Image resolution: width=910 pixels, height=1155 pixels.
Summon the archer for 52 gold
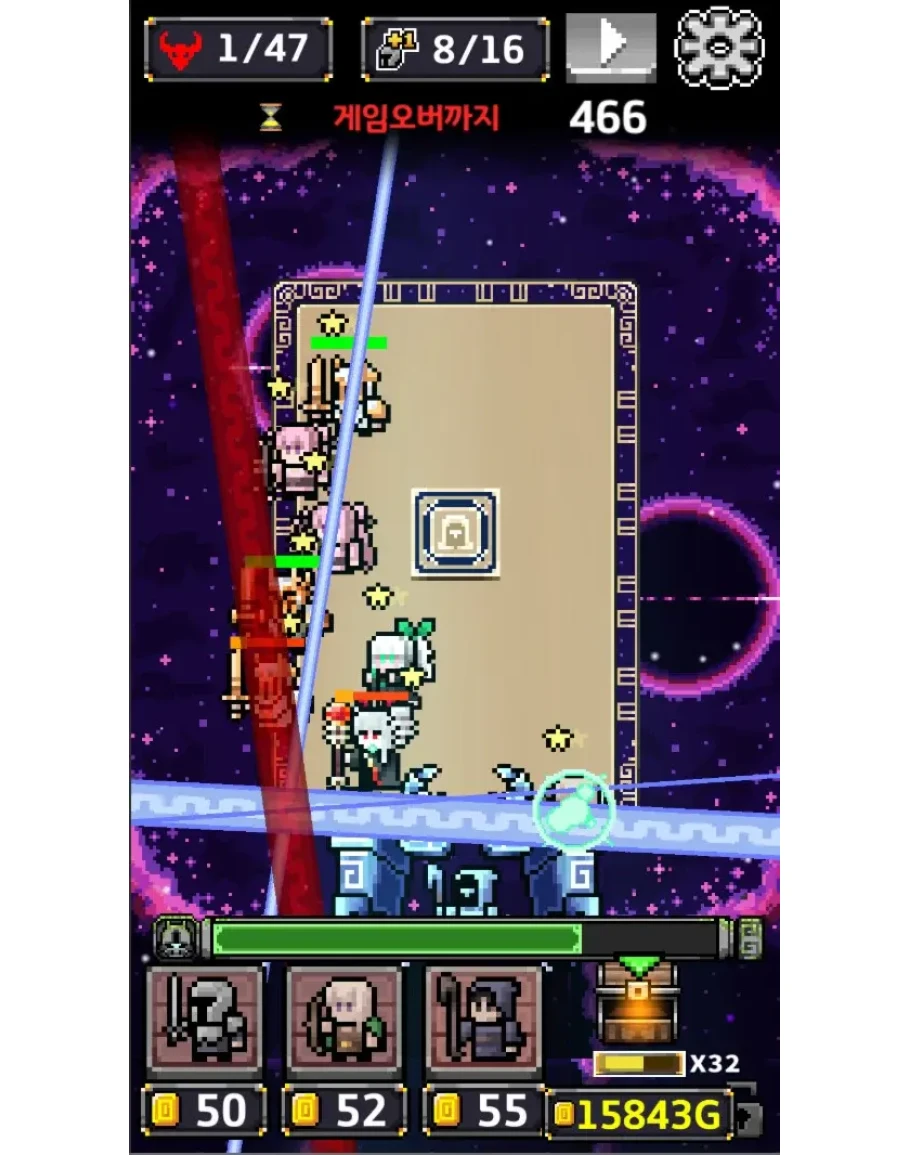coord(345,1021)
